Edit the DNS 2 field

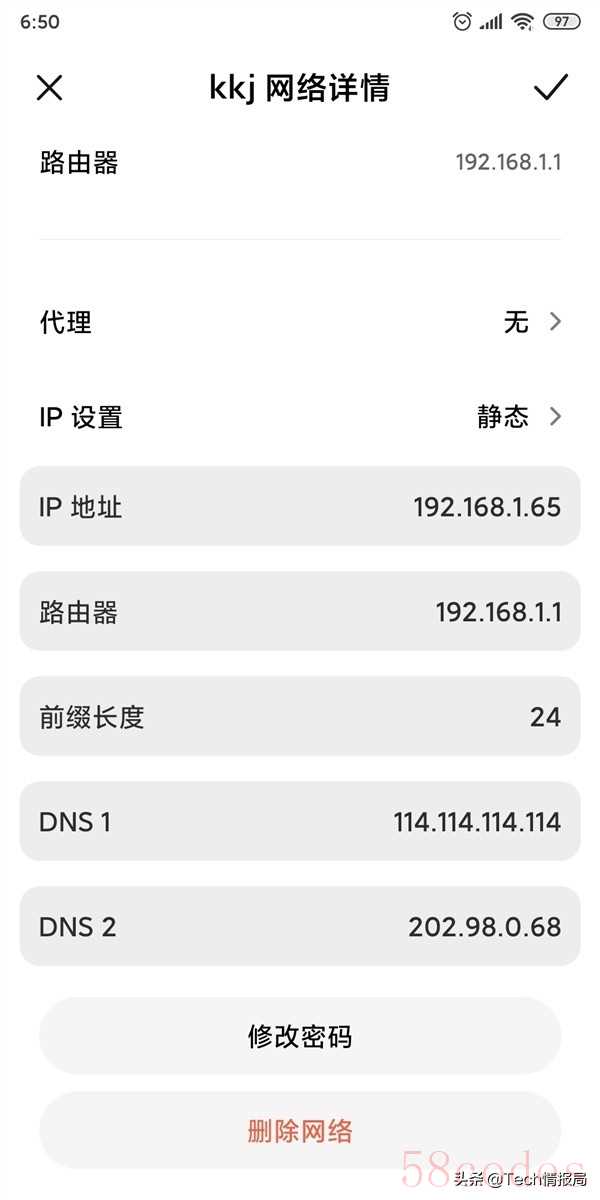(x=300, y=926)
